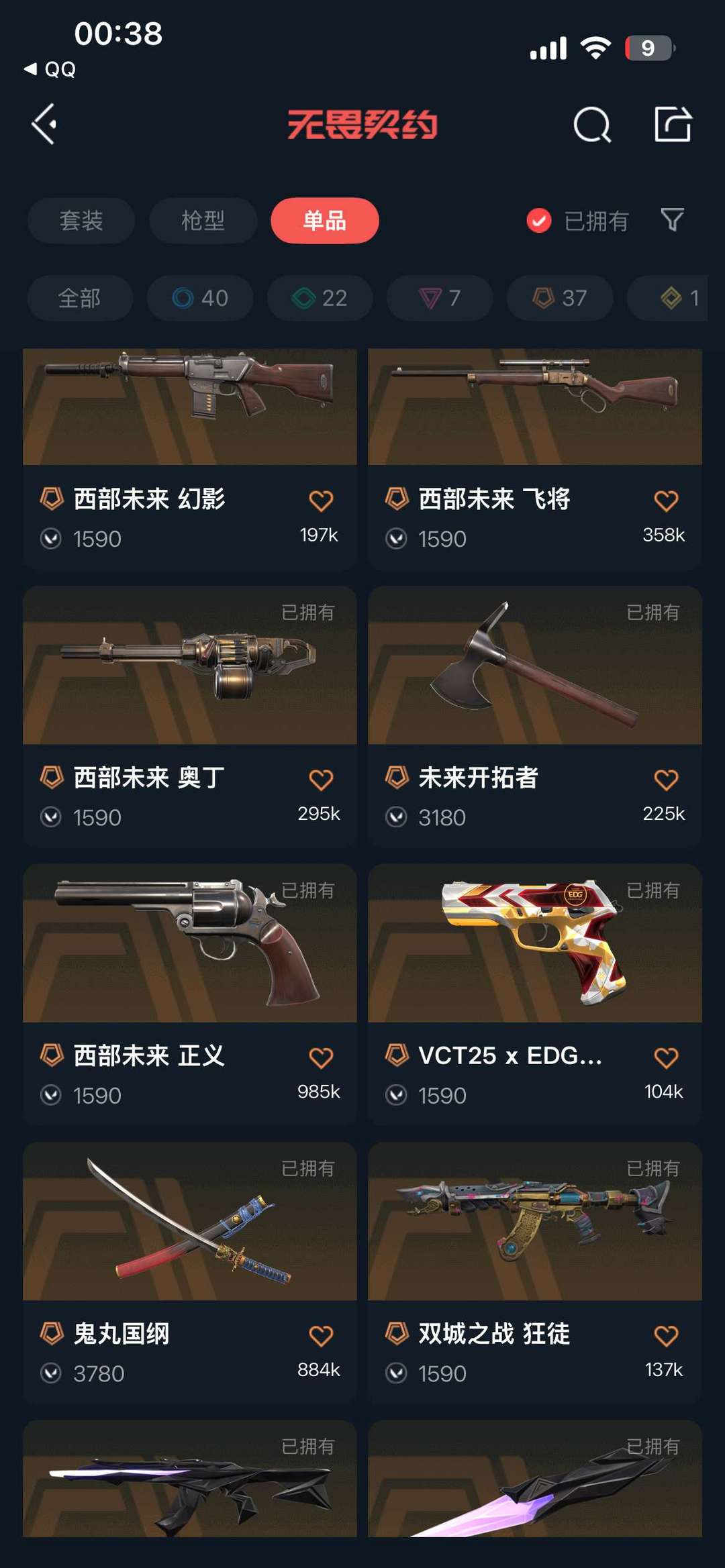The width and height of the screenshot is (725, 1568).
Task: Switch to the 枪型 tab
Action: pos(203,220)
